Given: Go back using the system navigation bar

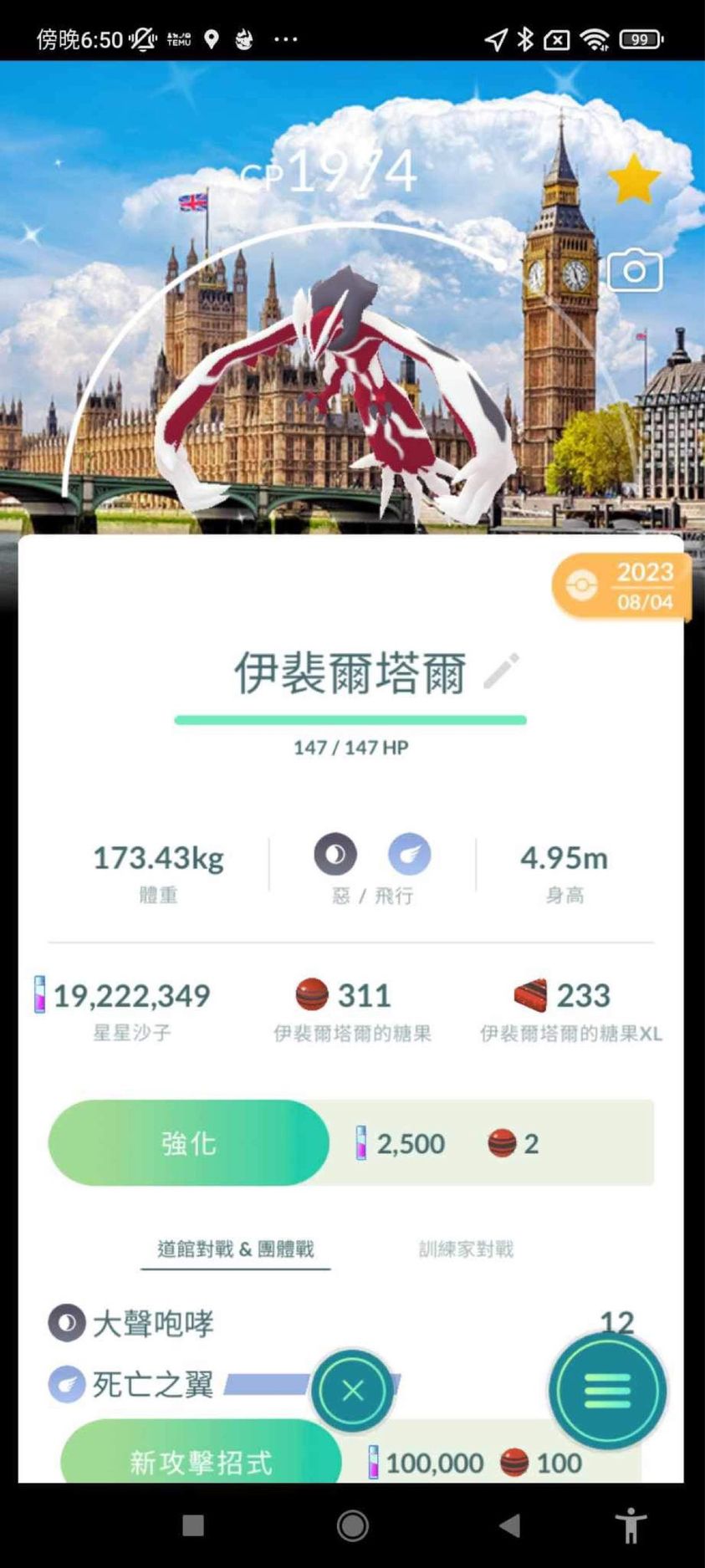Looking at the screenshot, I should [509, 1525].
